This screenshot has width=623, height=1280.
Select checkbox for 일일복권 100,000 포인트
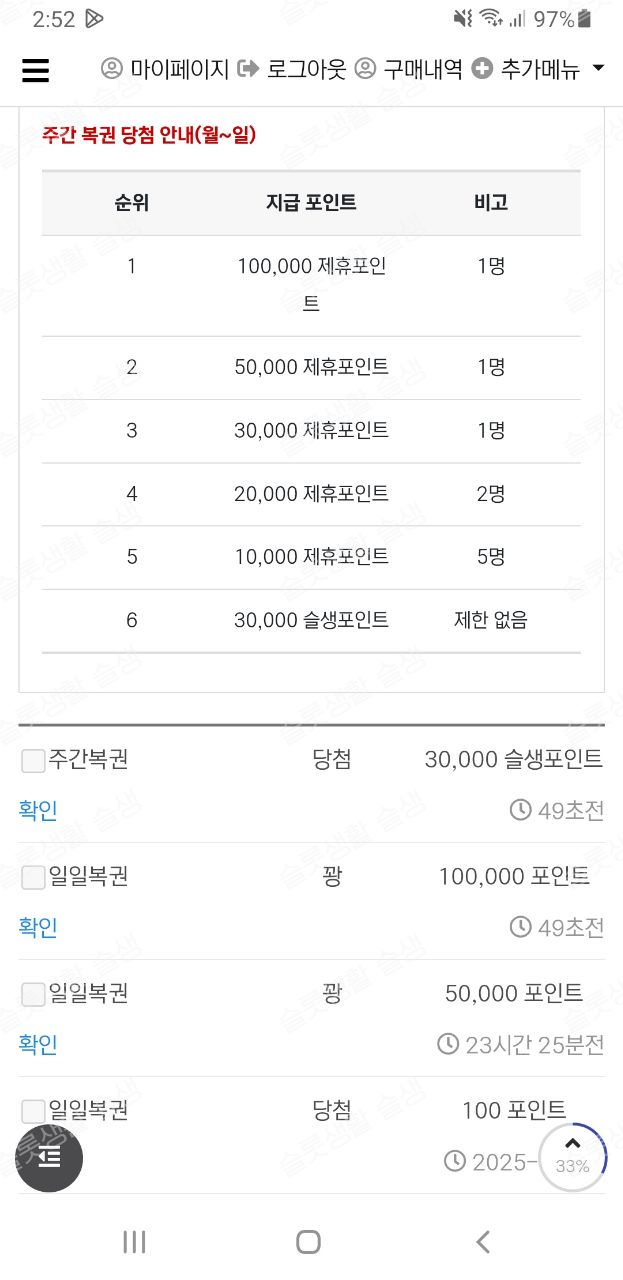tap(33, 878)
